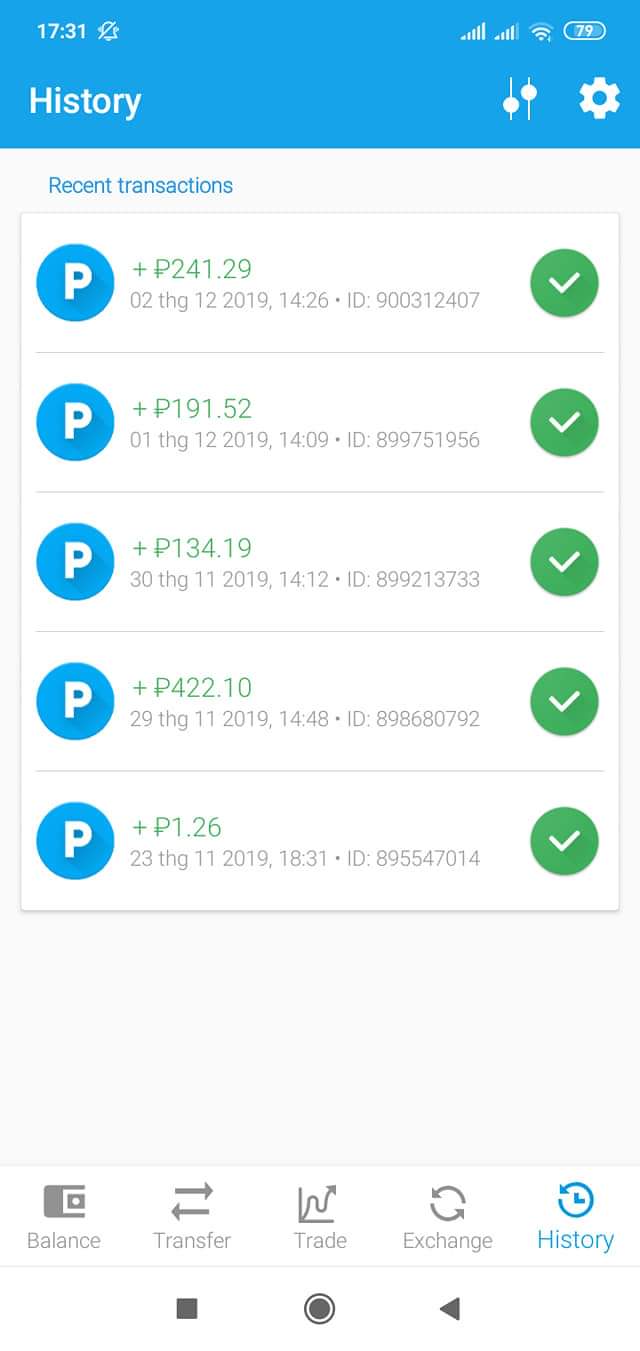Show details for the +₽1.26 transaction
The height and width of the screenshot is (1351, 640).
coord(319,842)
